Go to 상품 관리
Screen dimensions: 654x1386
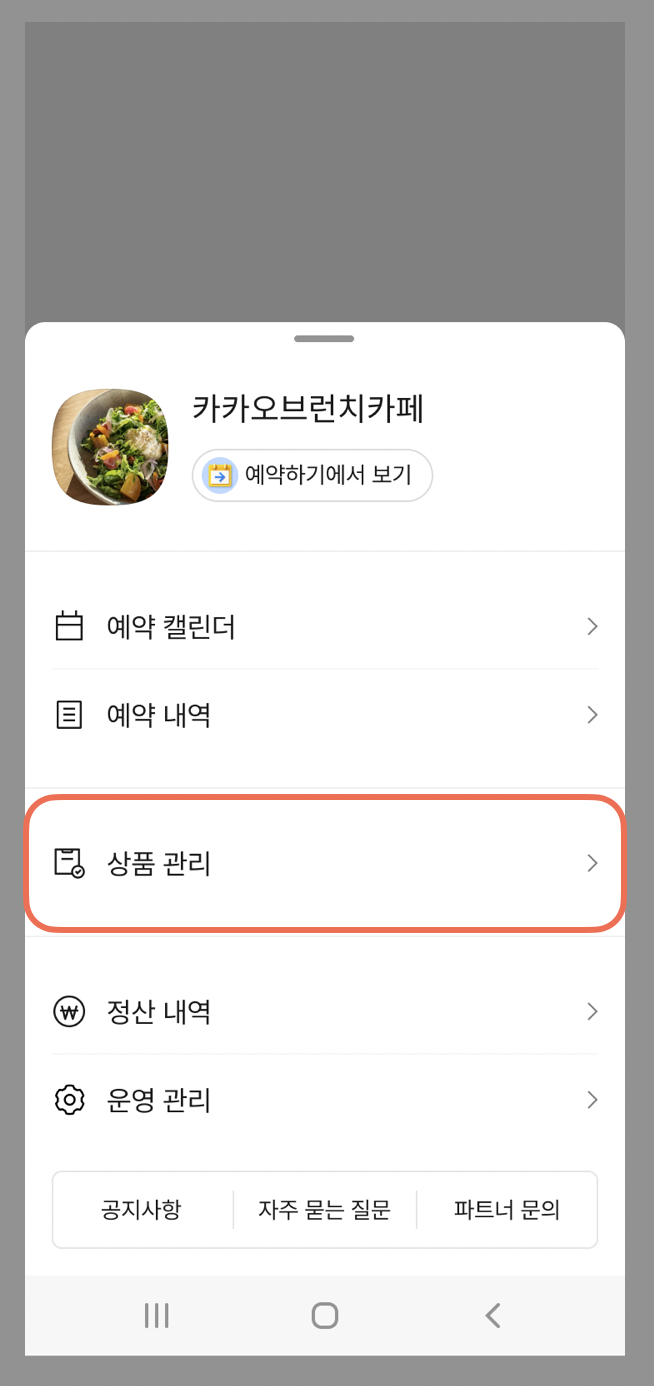click(x=325, y=863)
